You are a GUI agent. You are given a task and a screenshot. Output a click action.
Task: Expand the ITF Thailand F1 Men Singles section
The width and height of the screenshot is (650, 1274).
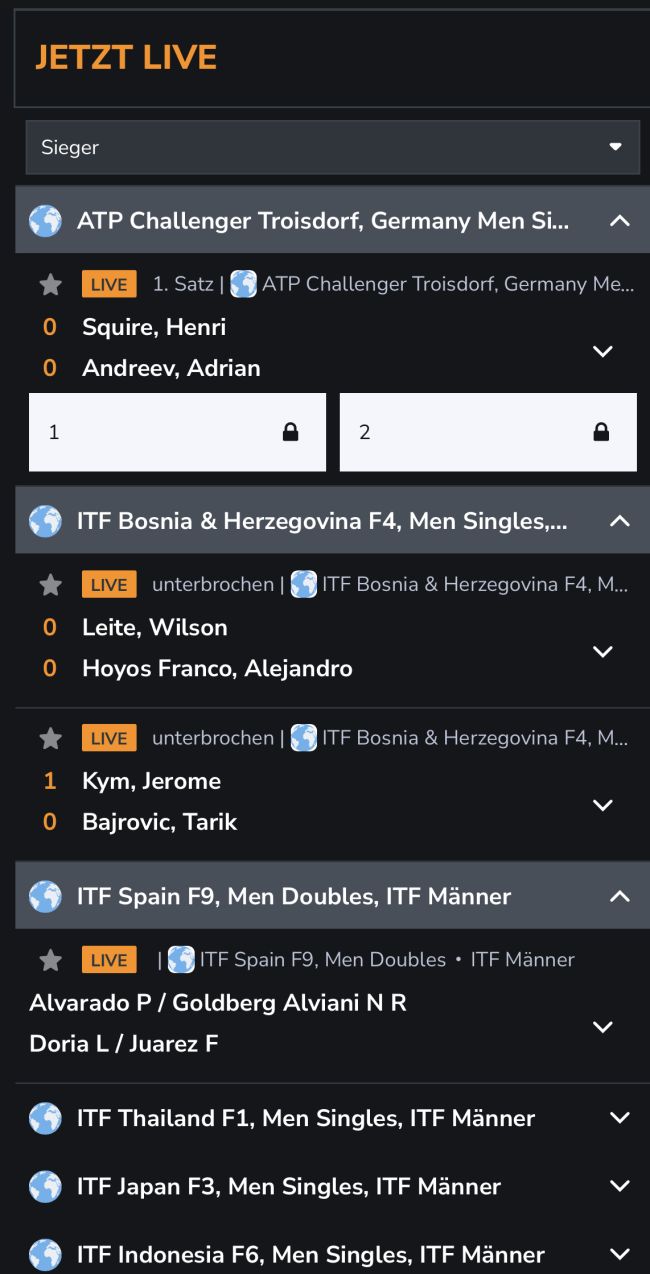(x=619, y=1118)
